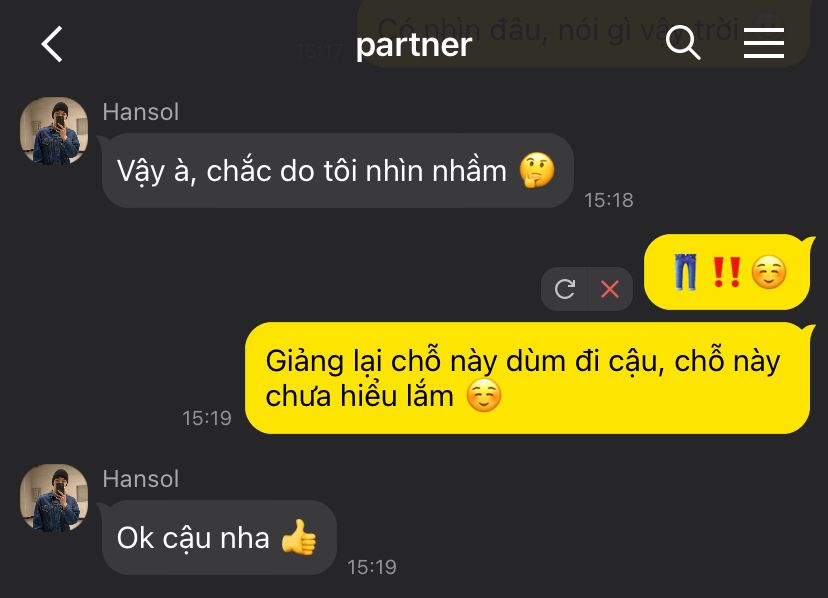Open the chat room menu
Image resolution: width=828 pixels, height=598 pixels.
click(x=763, y=44)
